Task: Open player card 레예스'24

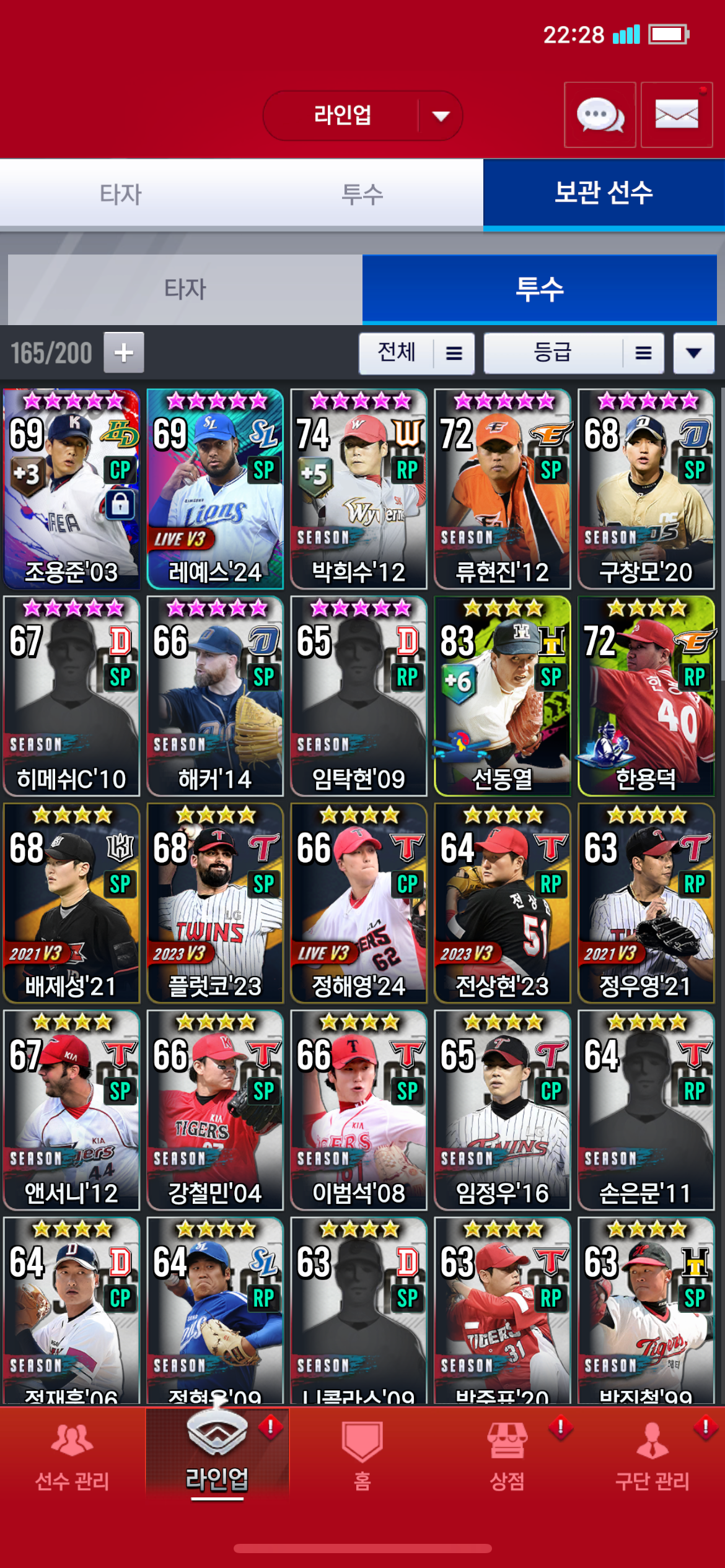Action: (215, 489)
